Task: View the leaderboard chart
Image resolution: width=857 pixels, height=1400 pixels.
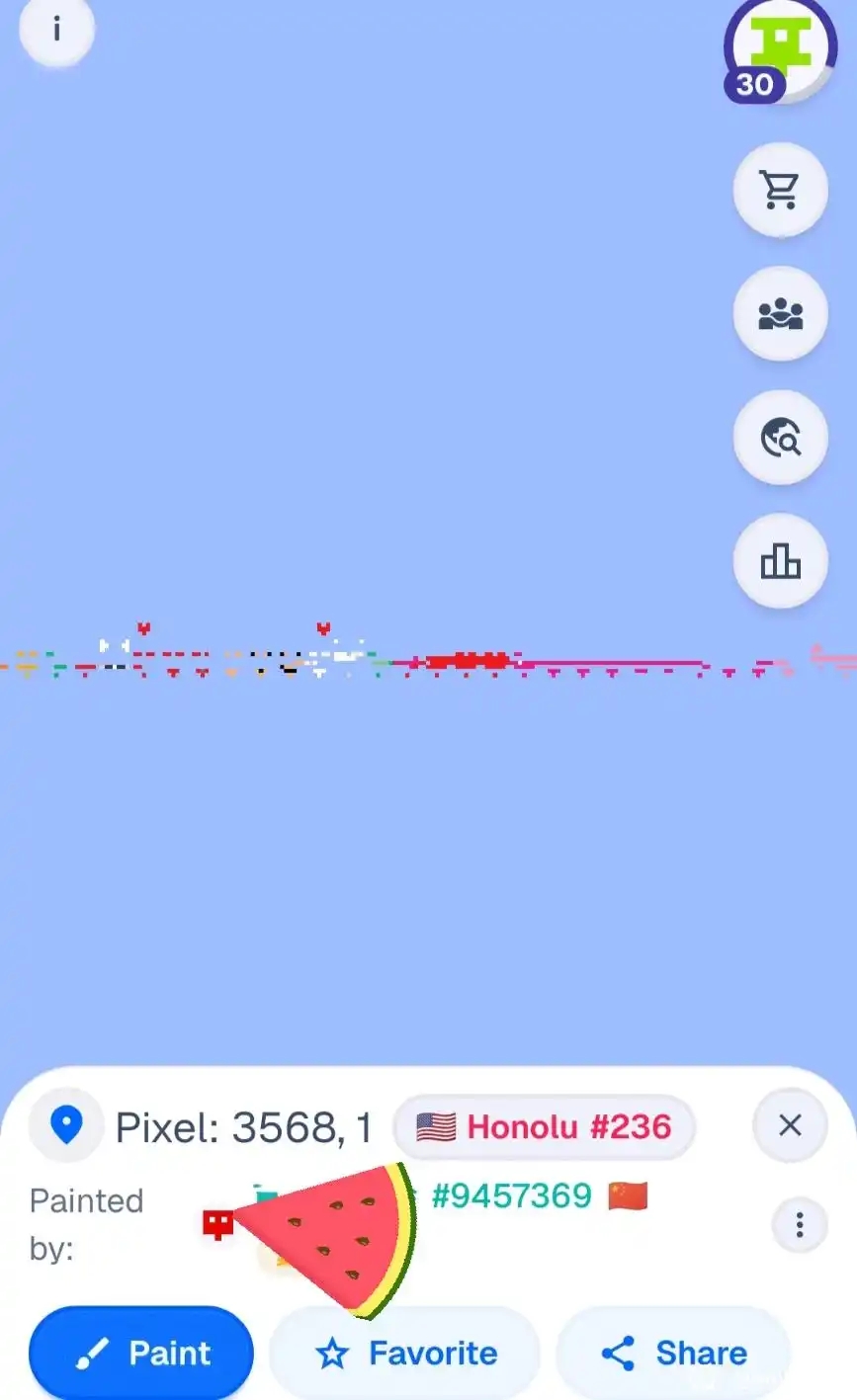Action: 780,560
